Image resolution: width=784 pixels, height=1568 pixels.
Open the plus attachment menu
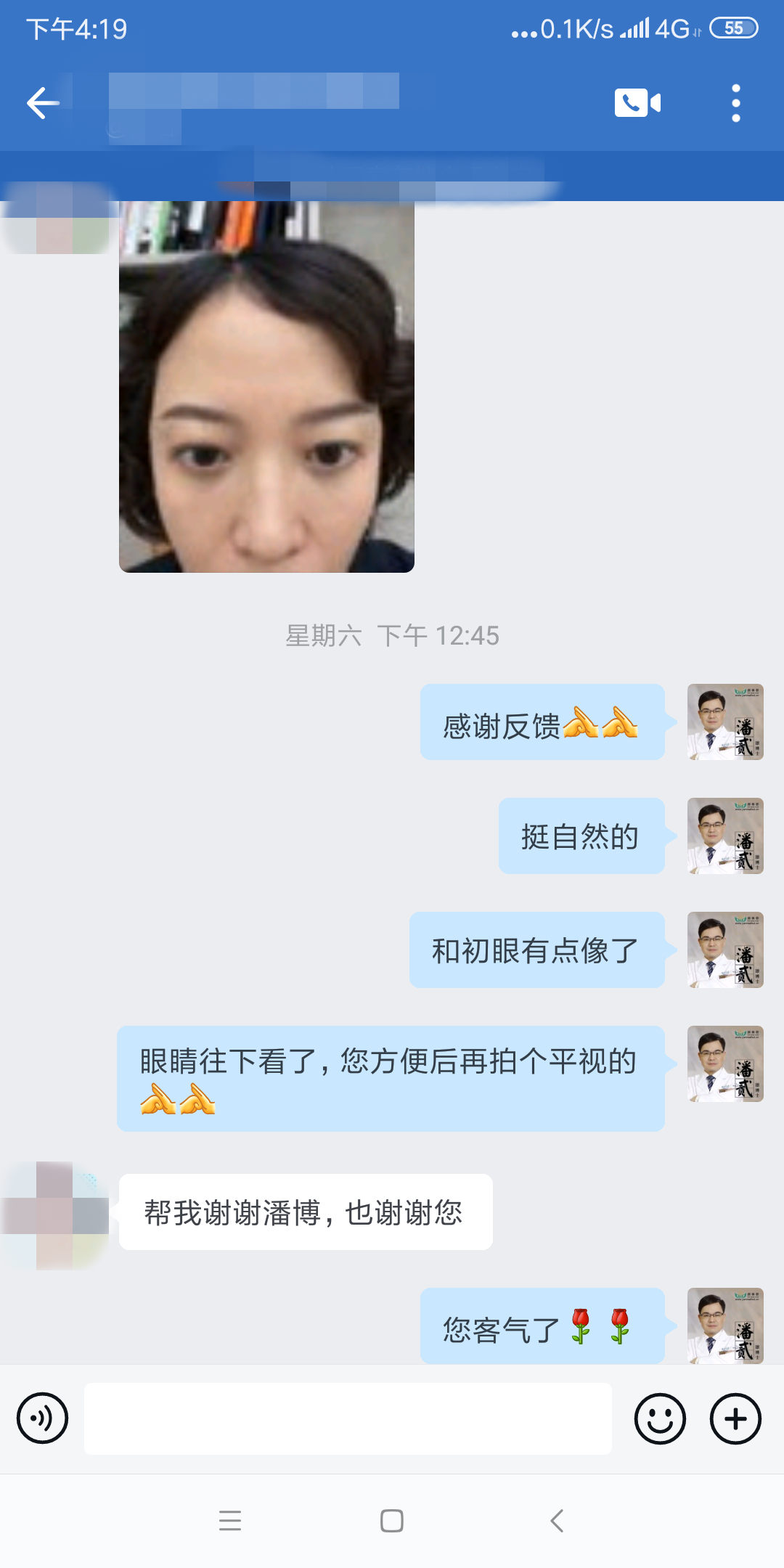coord(735,1418)
